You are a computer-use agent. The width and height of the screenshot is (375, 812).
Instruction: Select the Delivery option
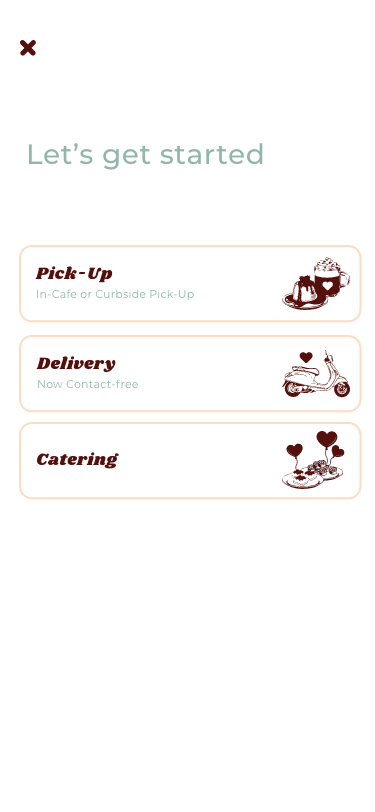pos(190,374)
